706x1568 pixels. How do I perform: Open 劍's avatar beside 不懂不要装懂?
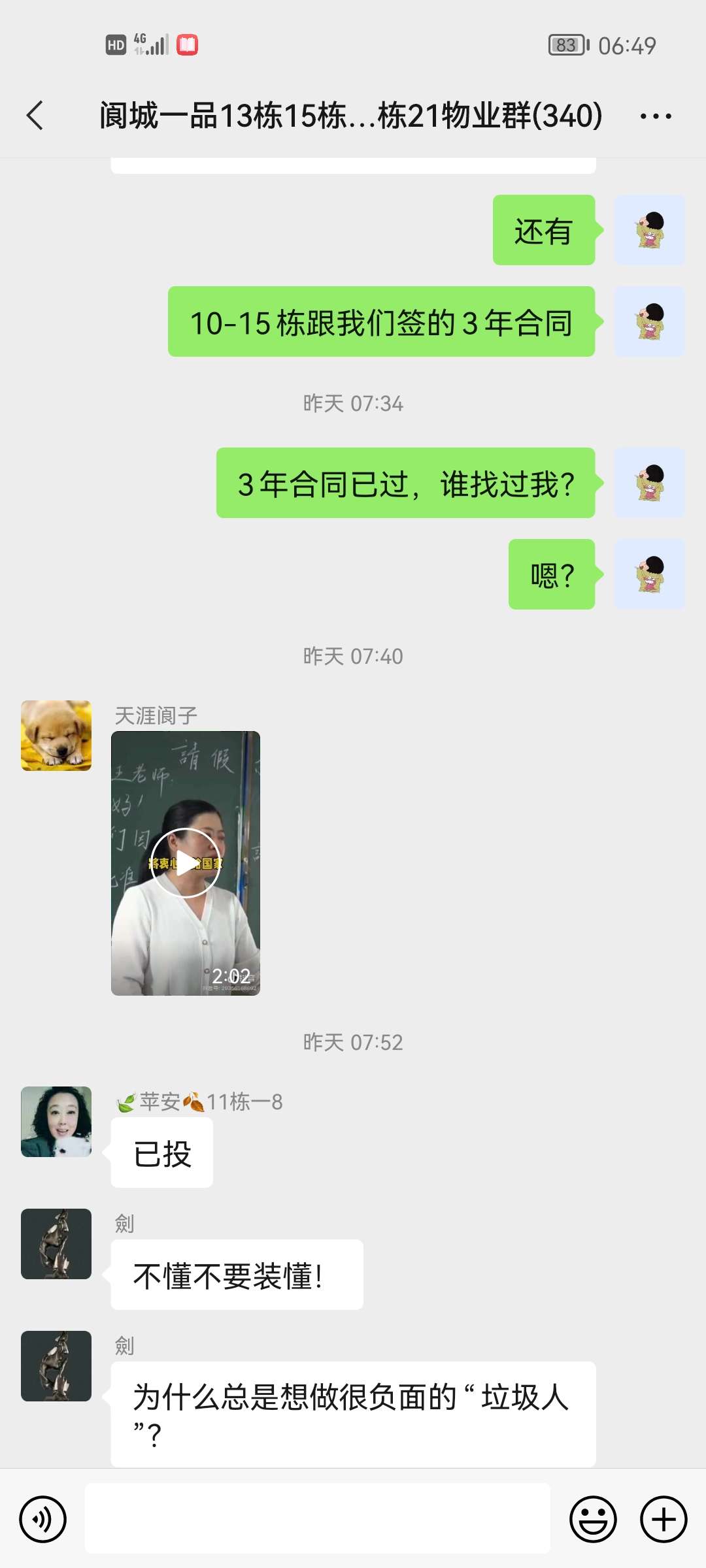coord(56,1244)
